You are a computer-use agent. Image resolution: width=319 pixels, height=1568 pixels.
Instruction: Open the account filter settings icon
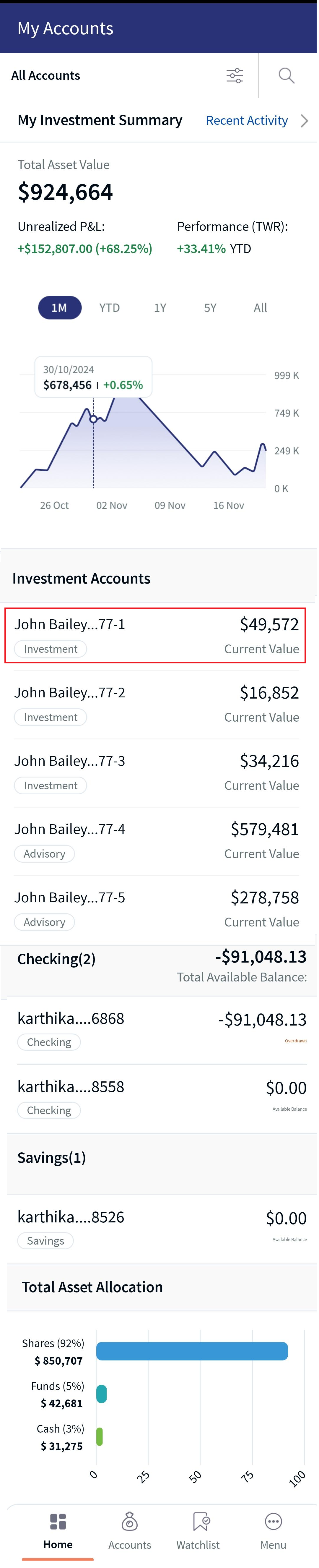(235, 75)
